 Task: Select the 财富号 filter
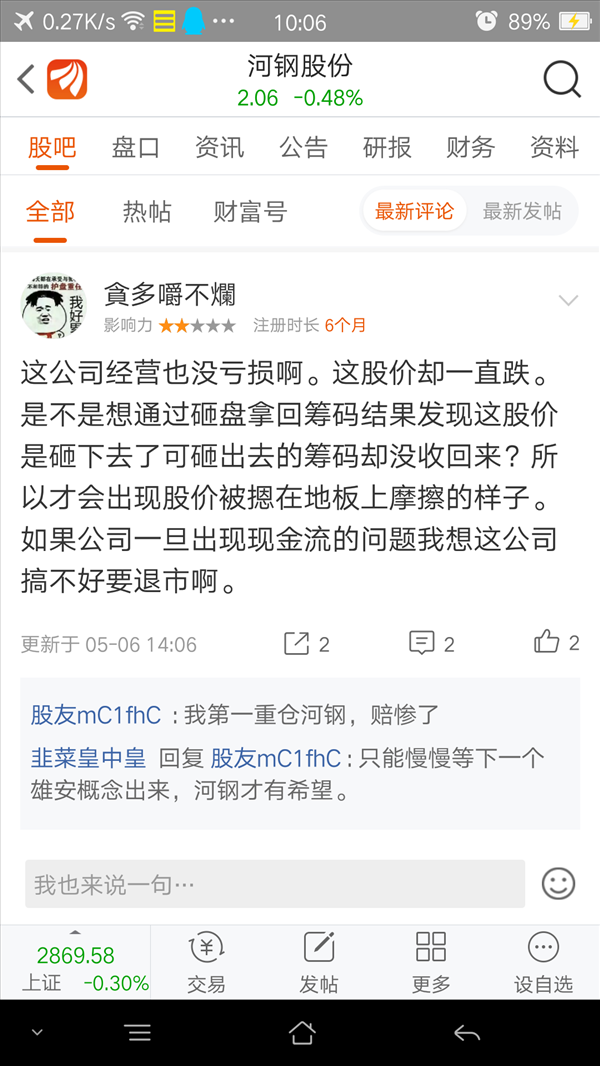250,211
